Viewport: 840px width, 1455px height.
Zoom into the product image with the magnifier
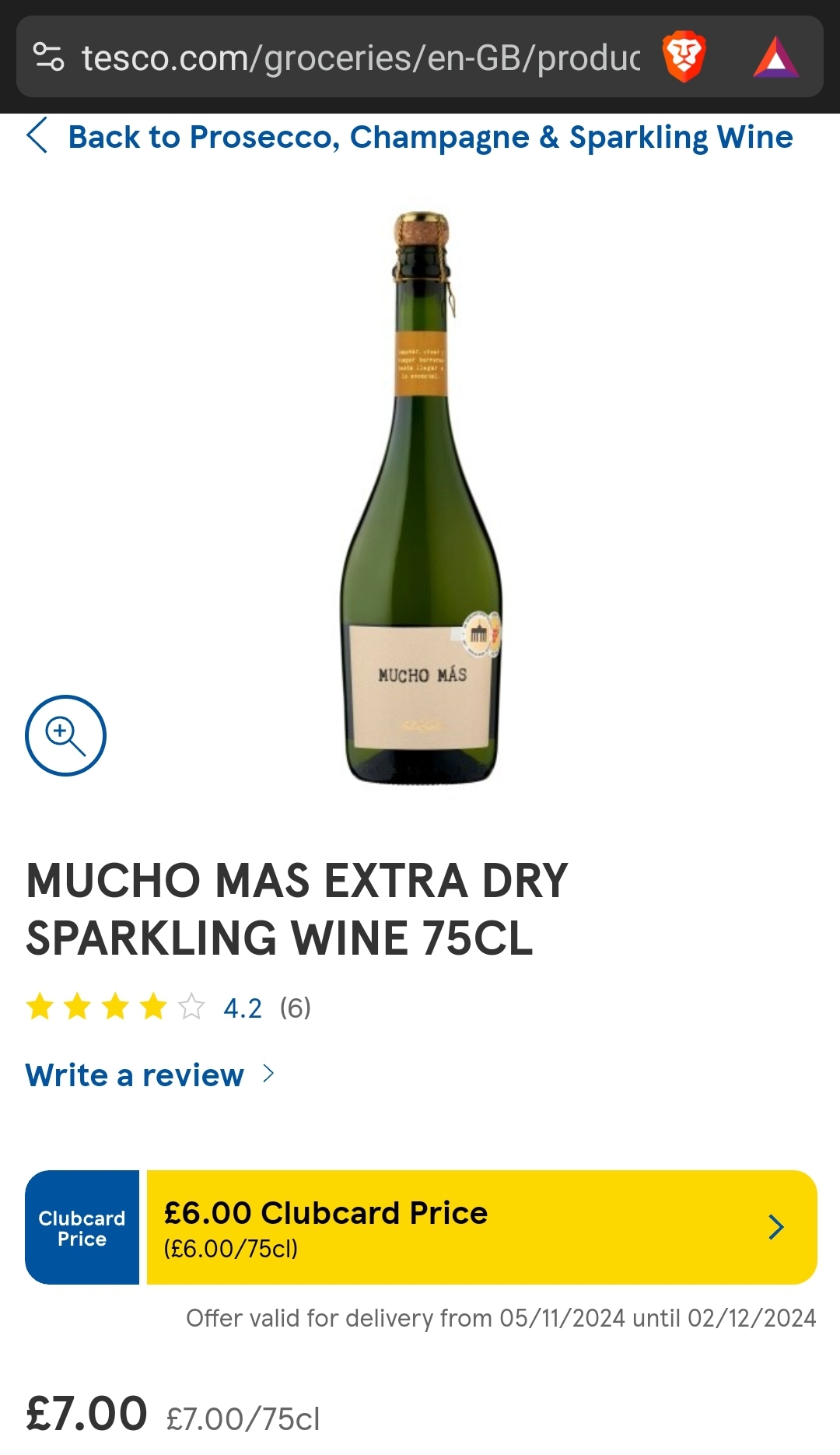point(65,735)
